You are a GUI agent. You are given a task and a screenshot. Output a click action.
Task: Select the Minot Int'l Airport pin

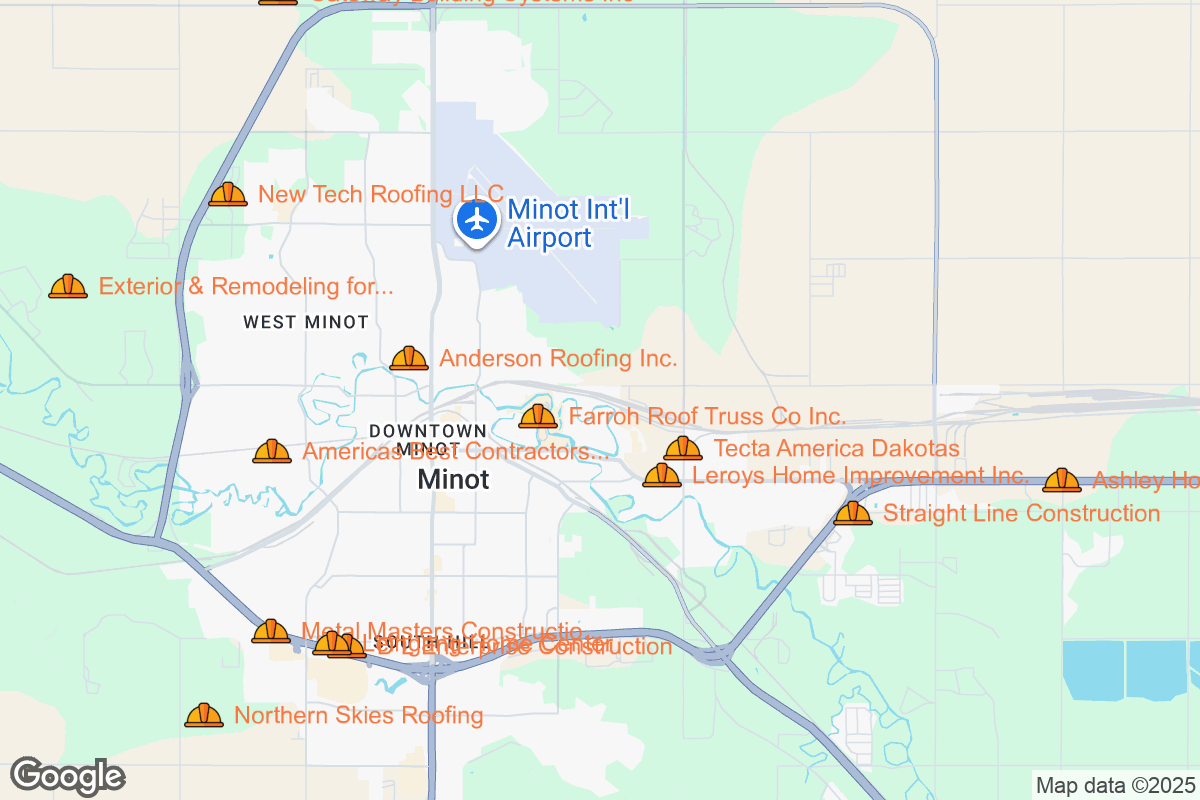coord(477,221)
